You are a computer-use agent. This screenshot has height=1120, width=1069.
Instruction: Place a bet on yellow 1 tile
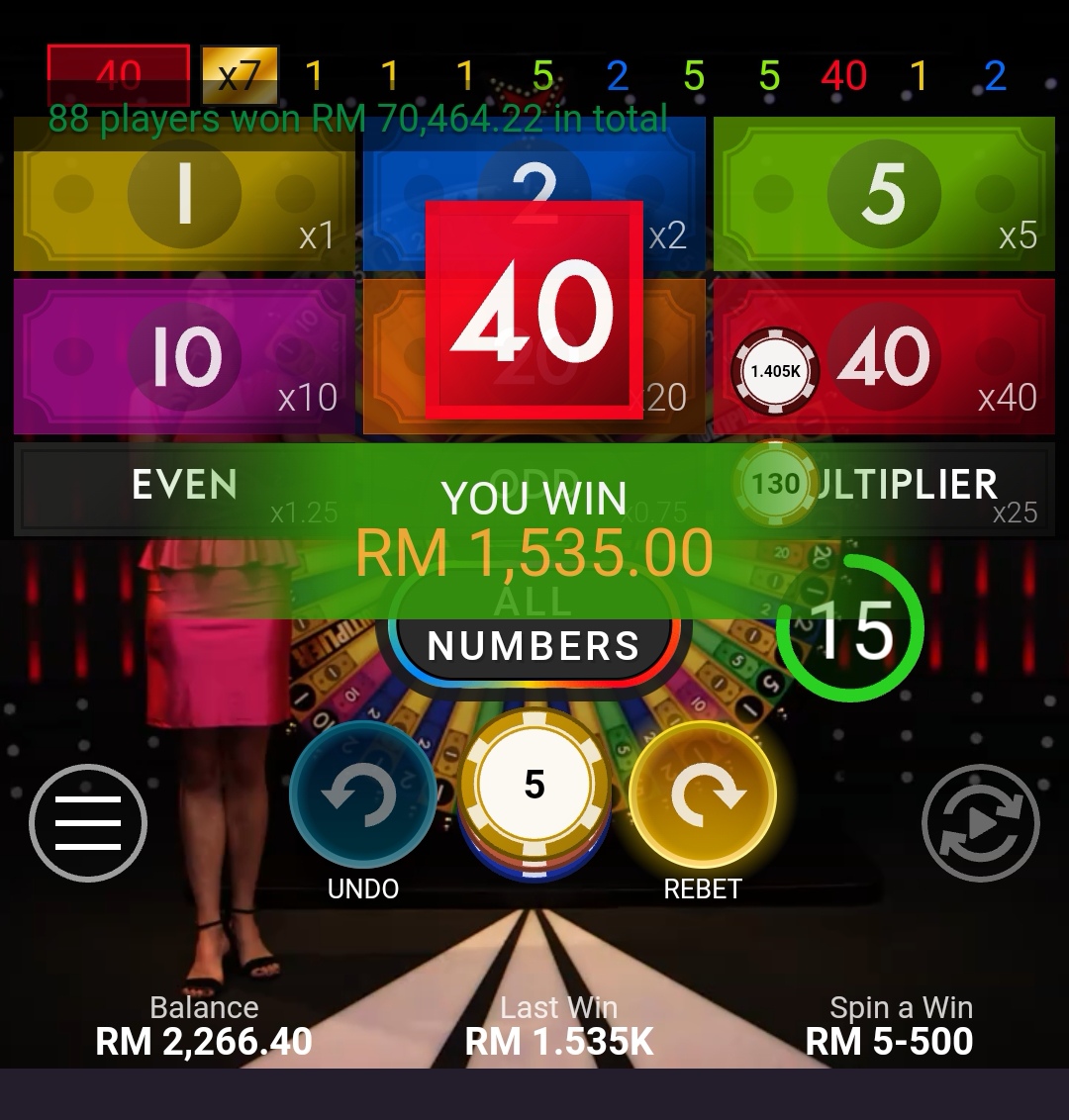[x=184, y=196]
